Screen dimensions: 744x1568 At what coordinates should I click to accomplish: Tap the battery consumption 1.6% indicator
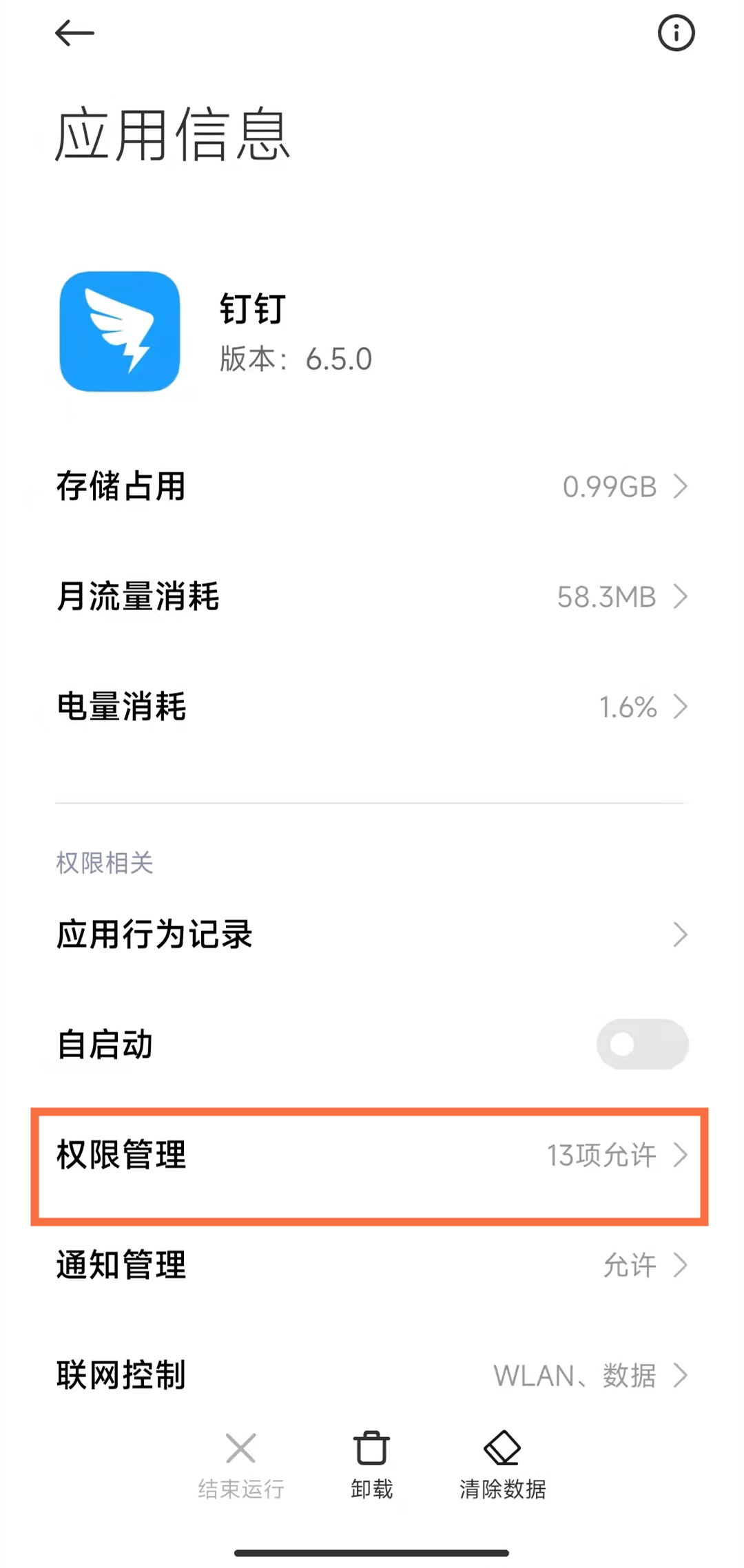[x=628, y=707]
